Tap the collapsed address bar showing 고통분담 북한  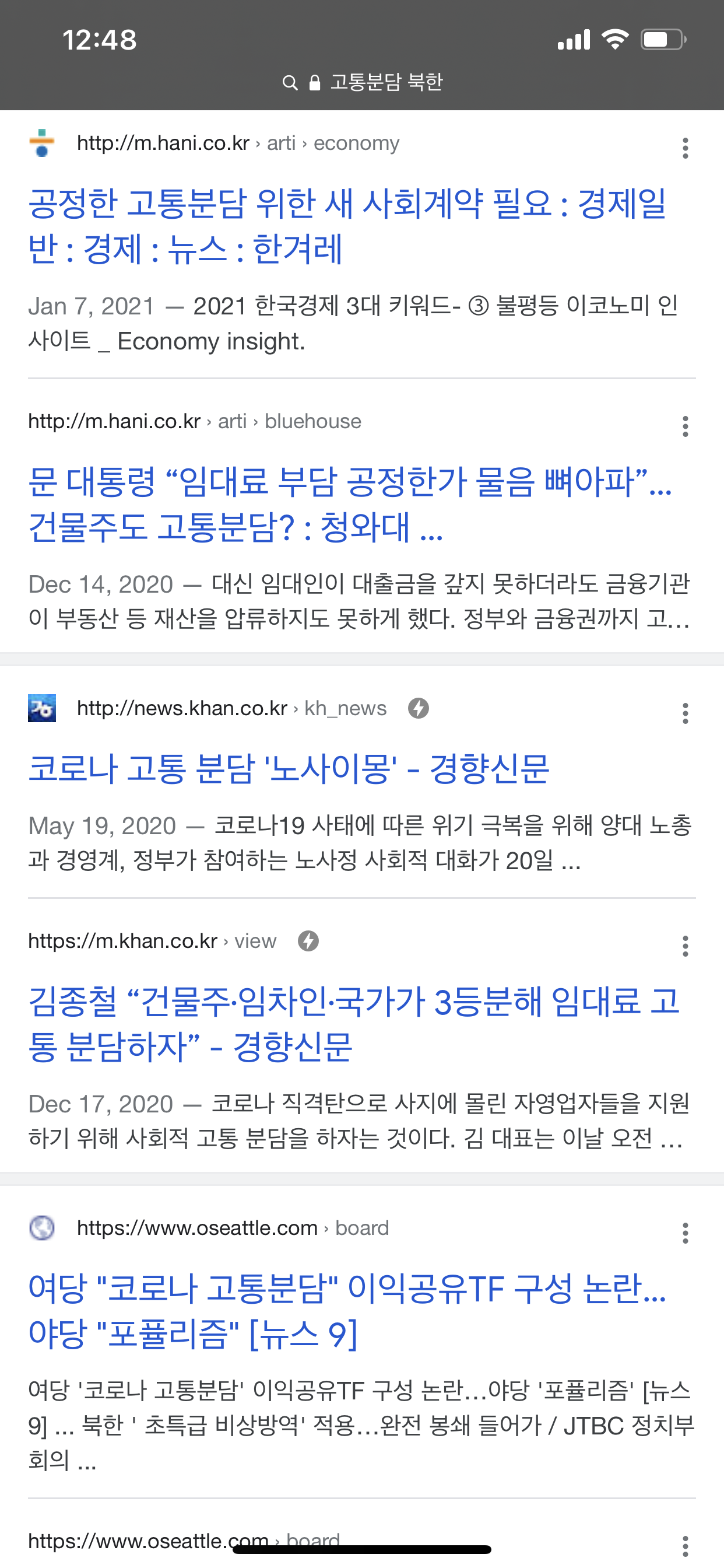click(363, 82)
